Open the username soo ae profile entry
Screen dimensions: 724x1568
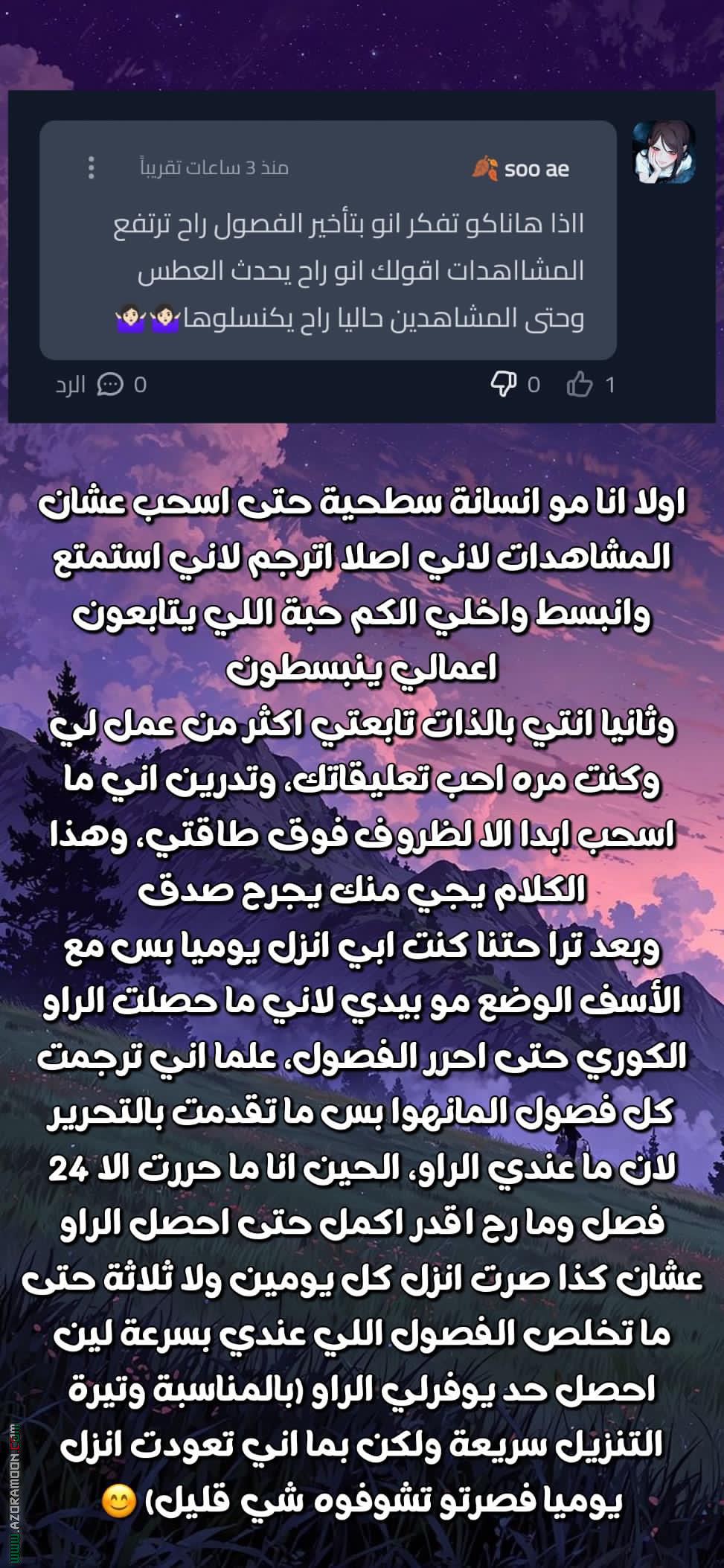(x=536, y=168)
